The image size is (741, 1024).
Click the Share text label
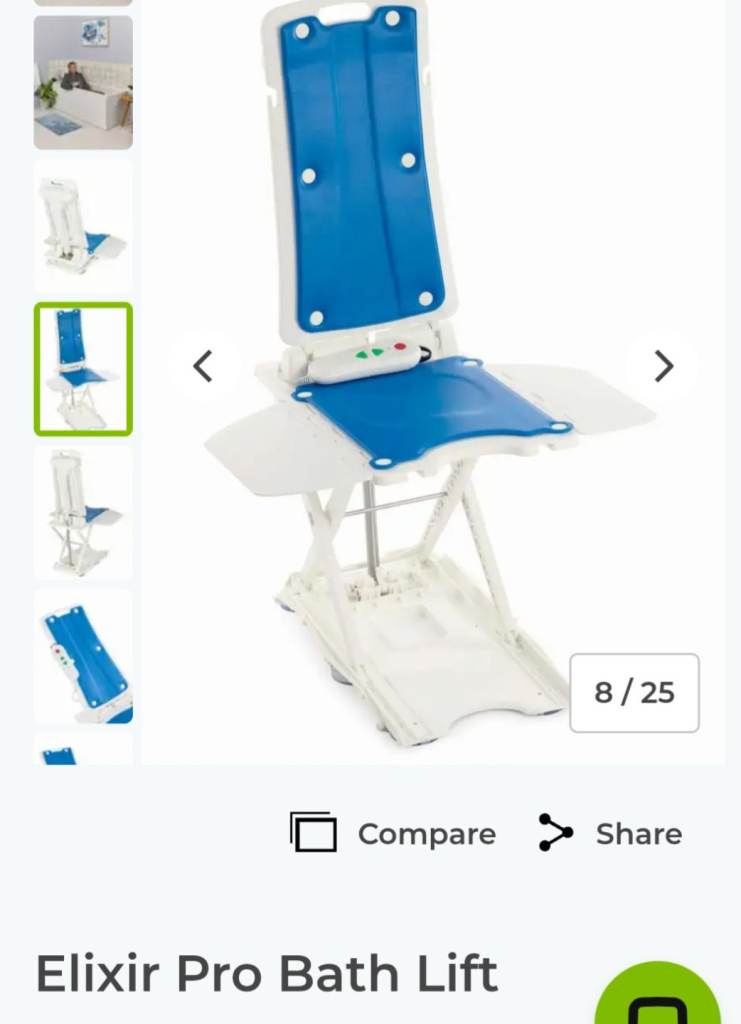(640, 833)
